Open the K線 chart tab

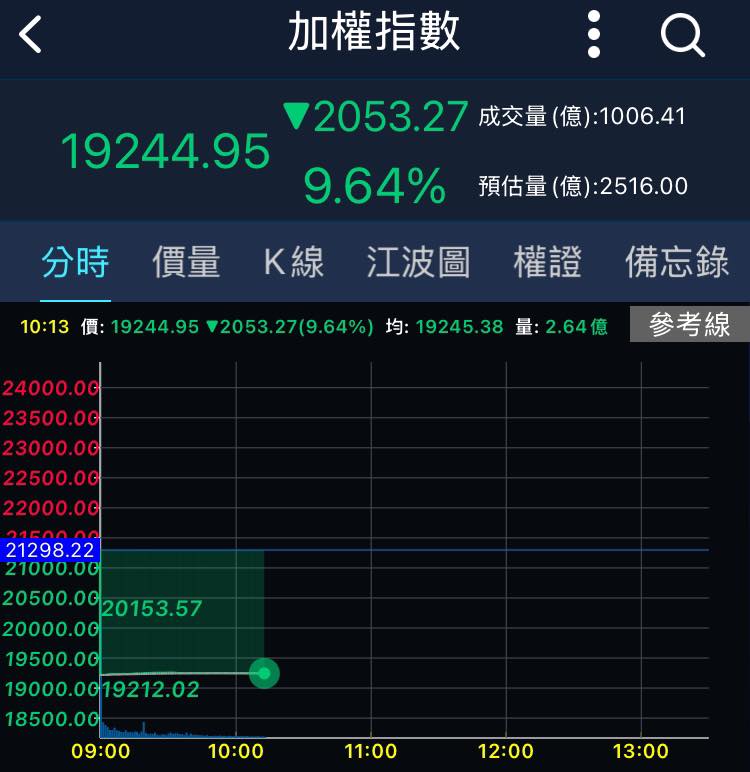(294, 262)
